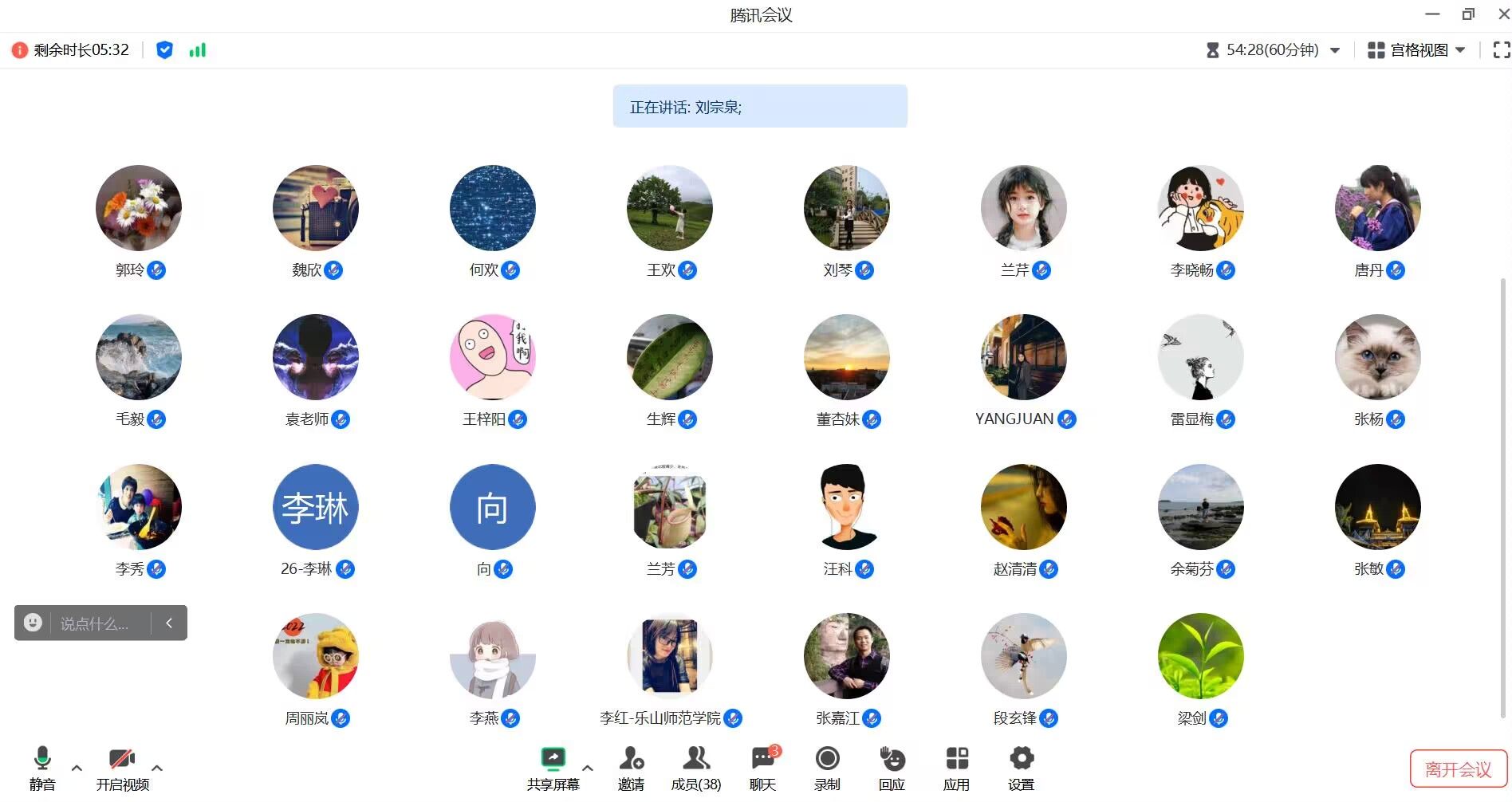Expand audio options next to 静音
This screenshot has height=802, width=1512.
pyautogui.click(x=77, y=769)
